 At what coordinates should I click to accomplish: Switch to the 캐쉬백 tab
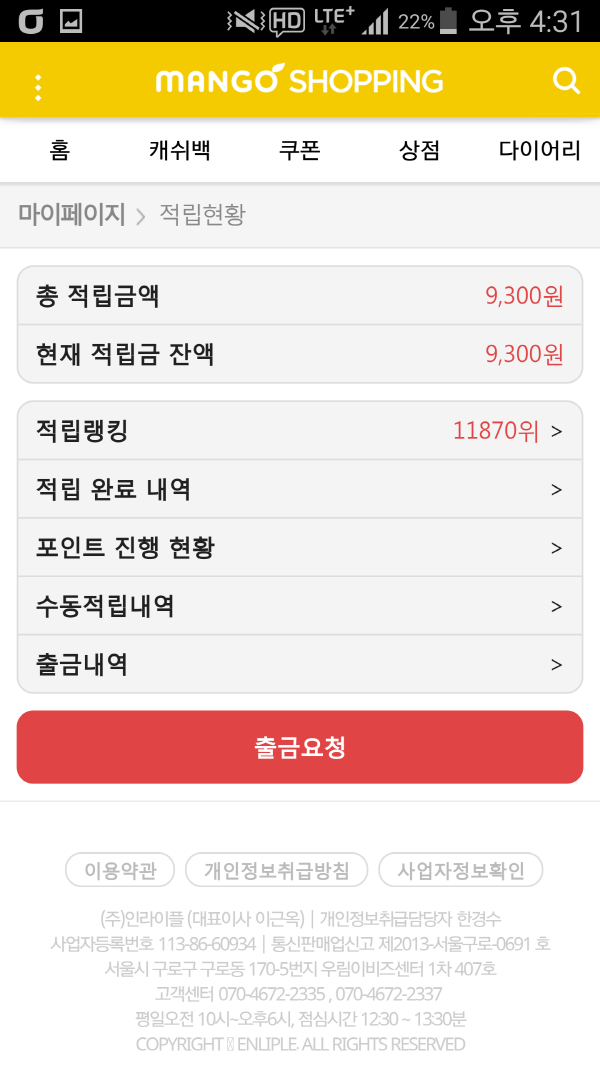(180, 150)
